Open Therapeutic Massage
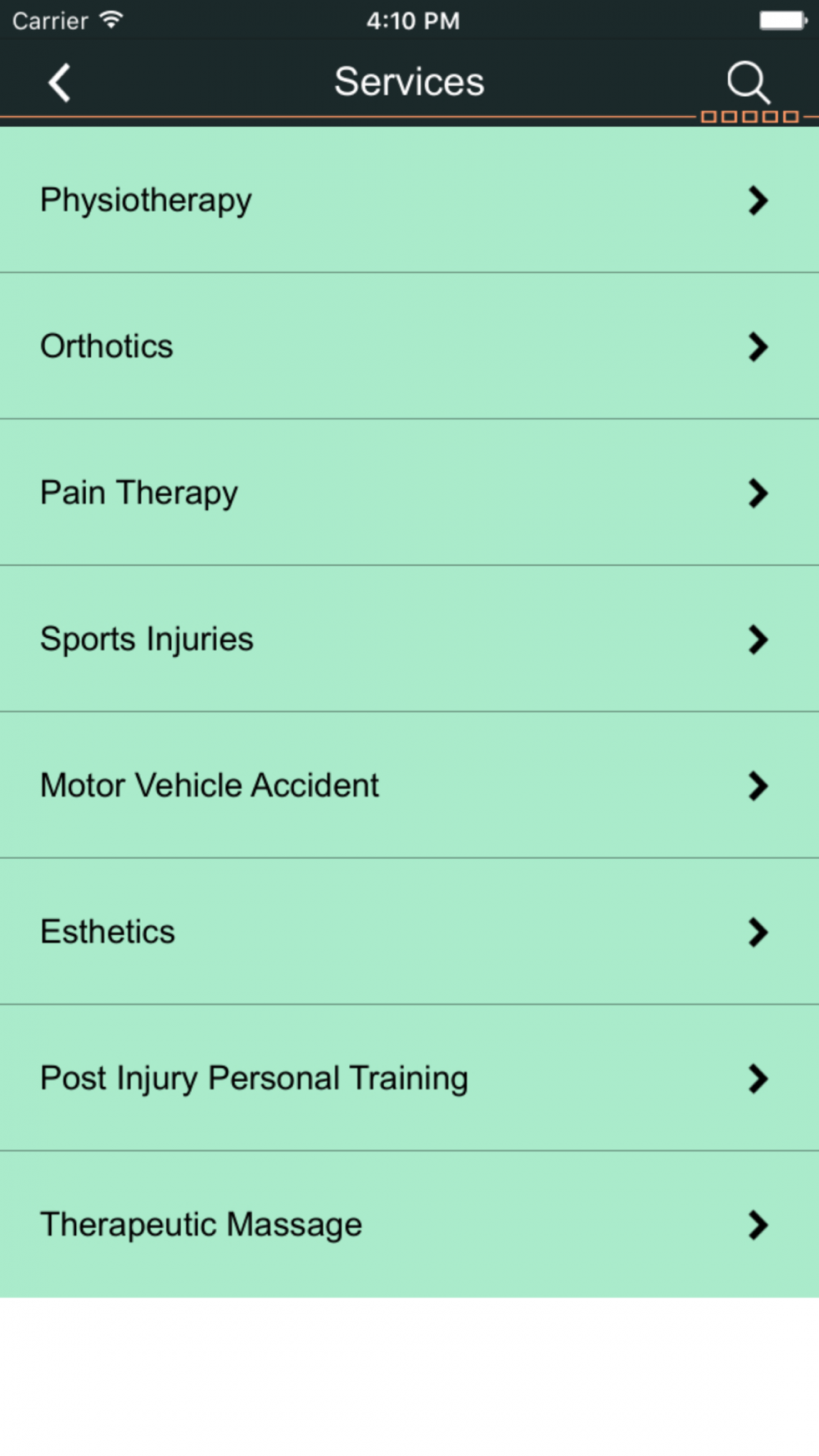Viewport: 819px width, 1456px height. (x=409, y=1225)
